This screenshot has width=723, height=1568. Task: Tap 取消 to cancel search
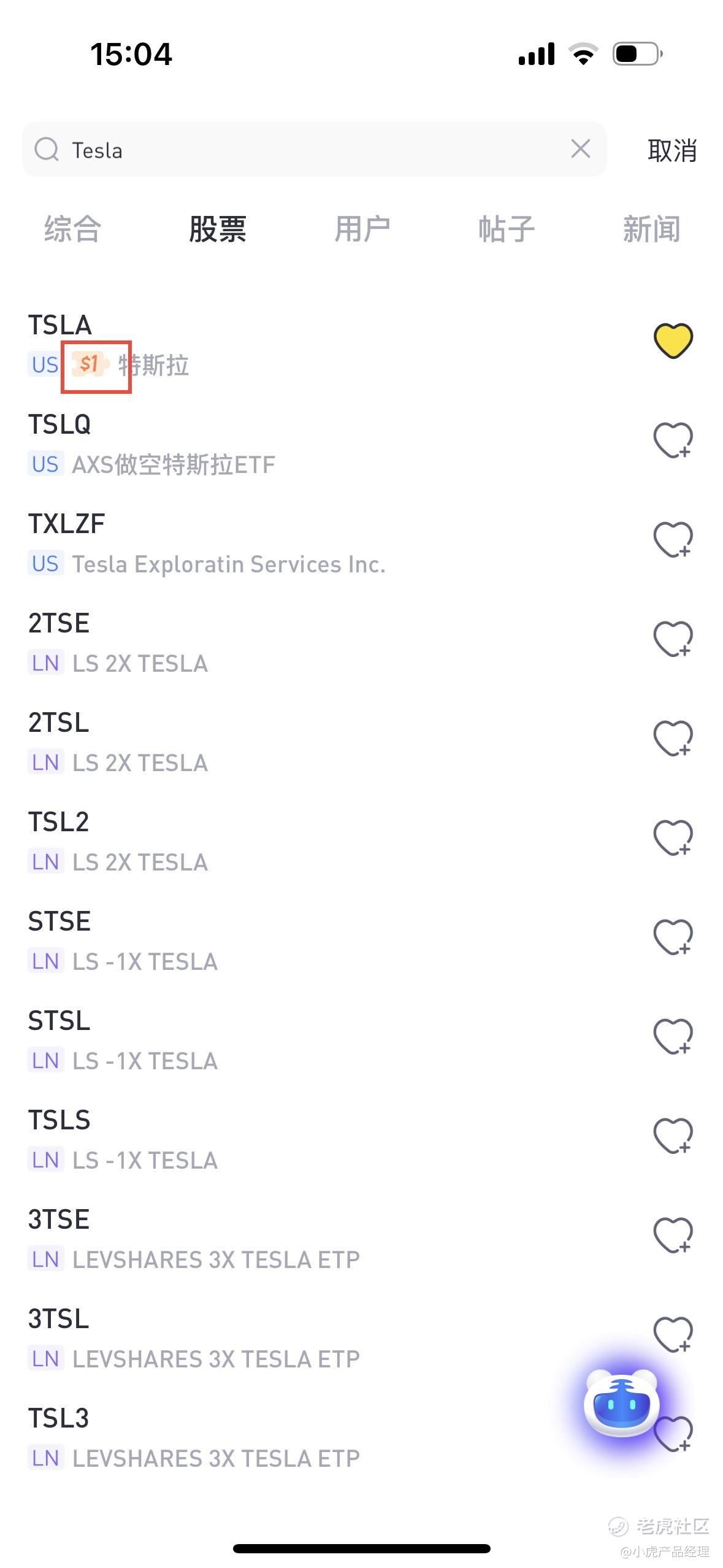click(672, 150)
